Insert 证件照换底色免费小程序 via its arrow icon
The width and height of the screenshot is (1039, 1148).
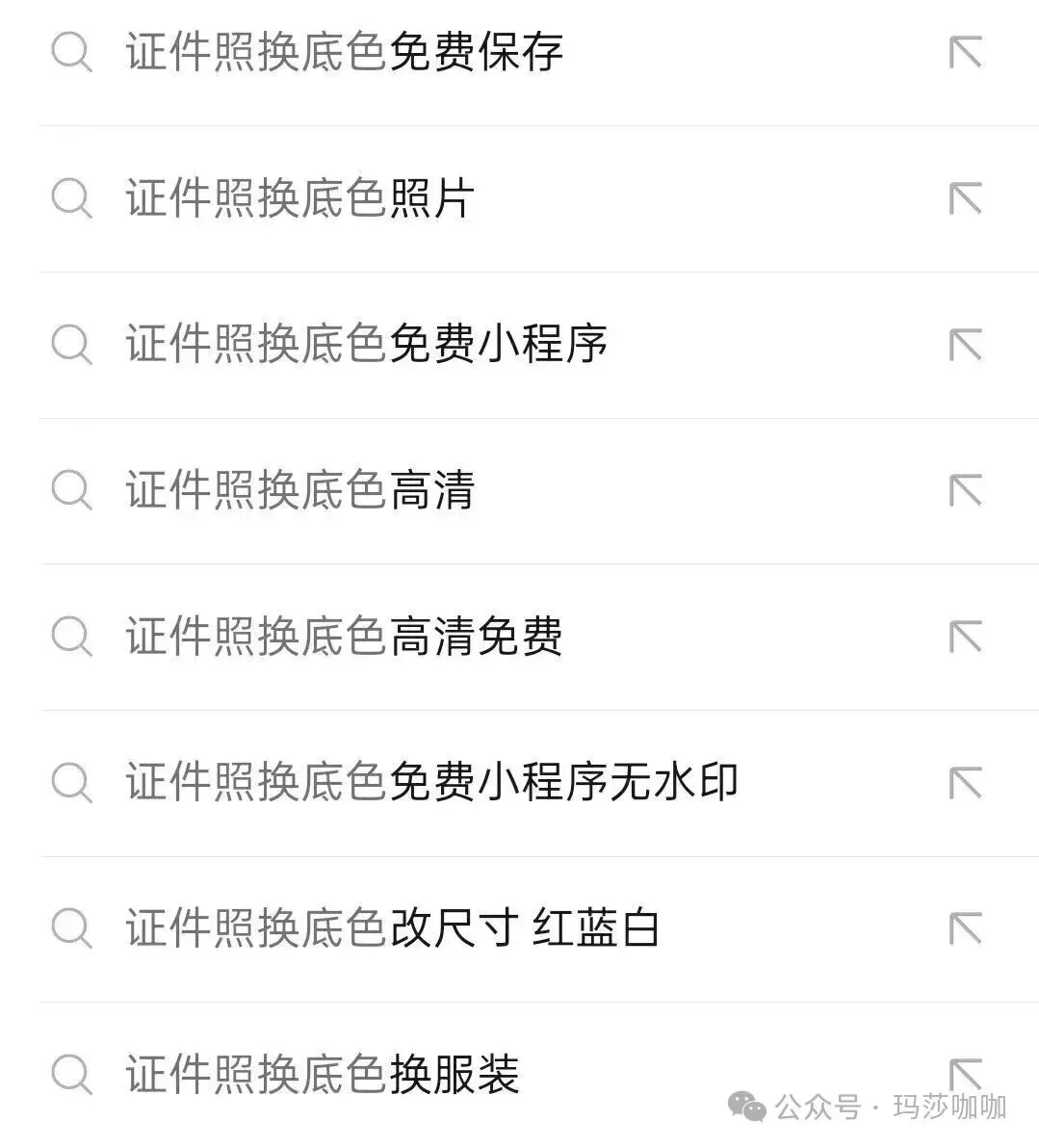pos(965,344)
